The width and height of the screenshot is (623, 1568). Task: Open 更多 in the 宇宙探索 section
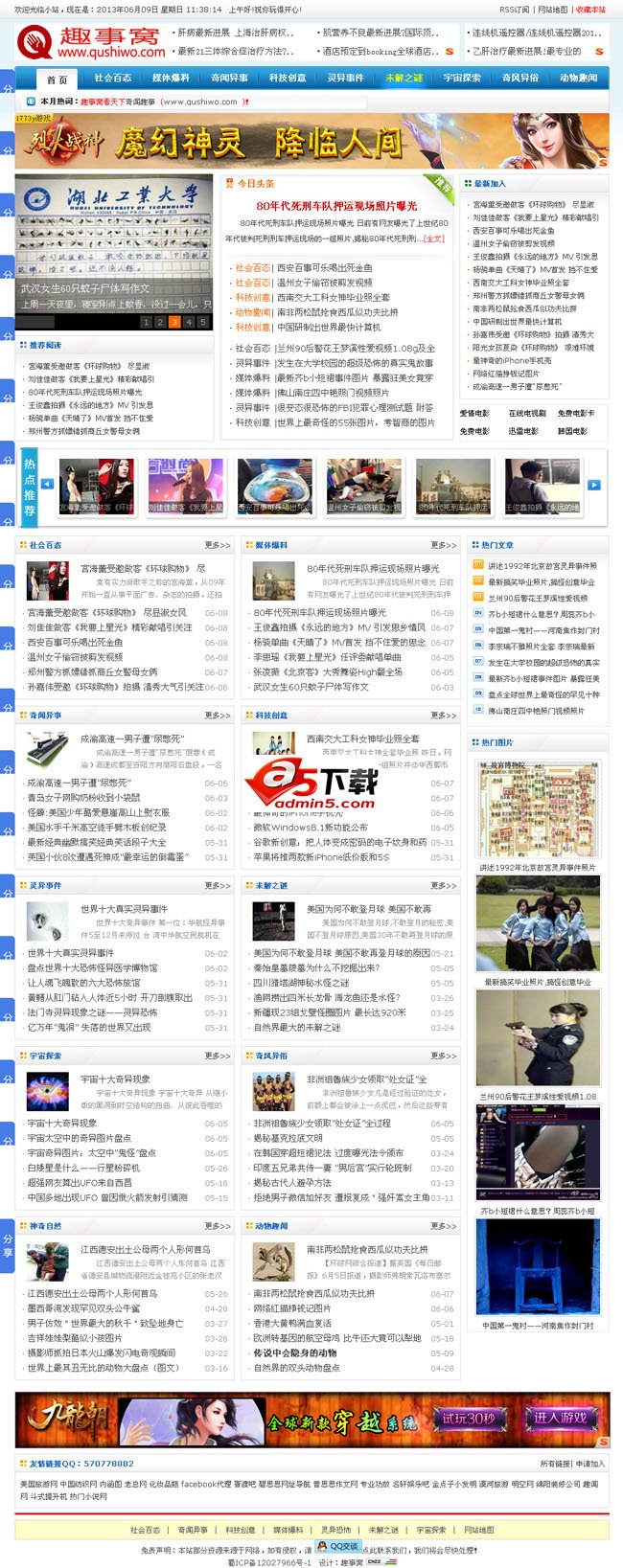pyautogui.click(x=218, y=1056)
